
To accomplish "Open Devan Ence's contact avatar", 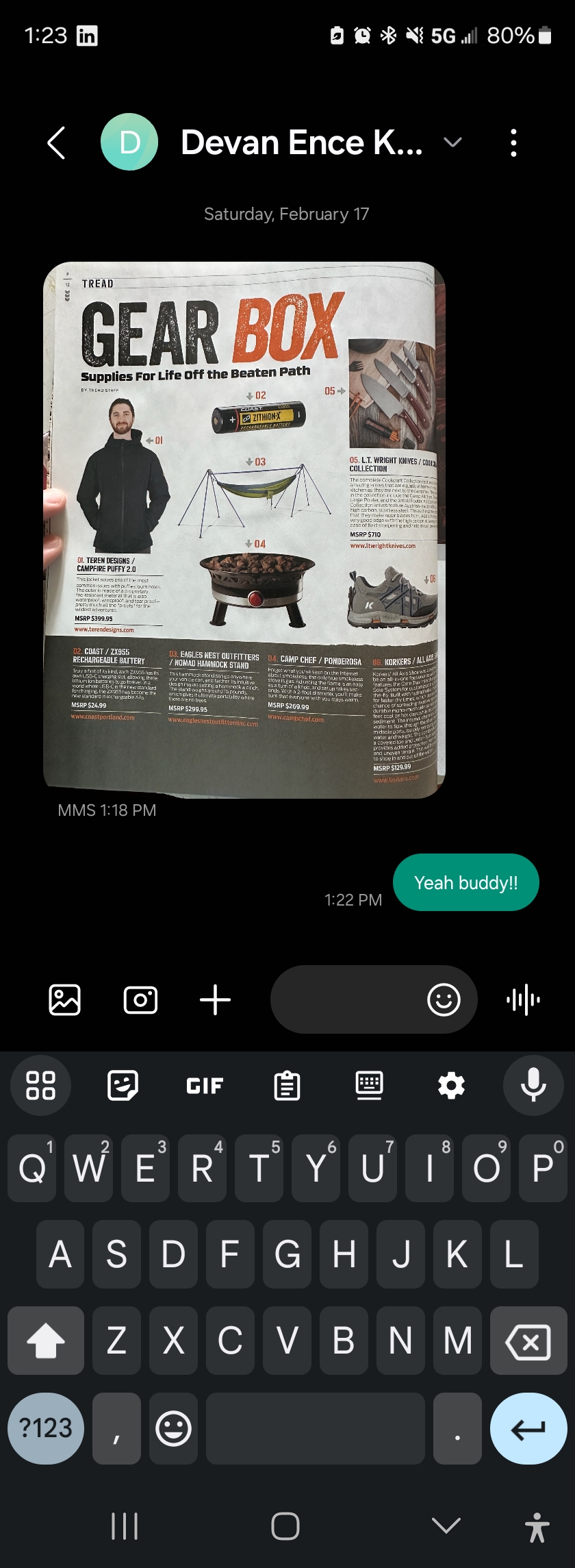I will [129, 142].
